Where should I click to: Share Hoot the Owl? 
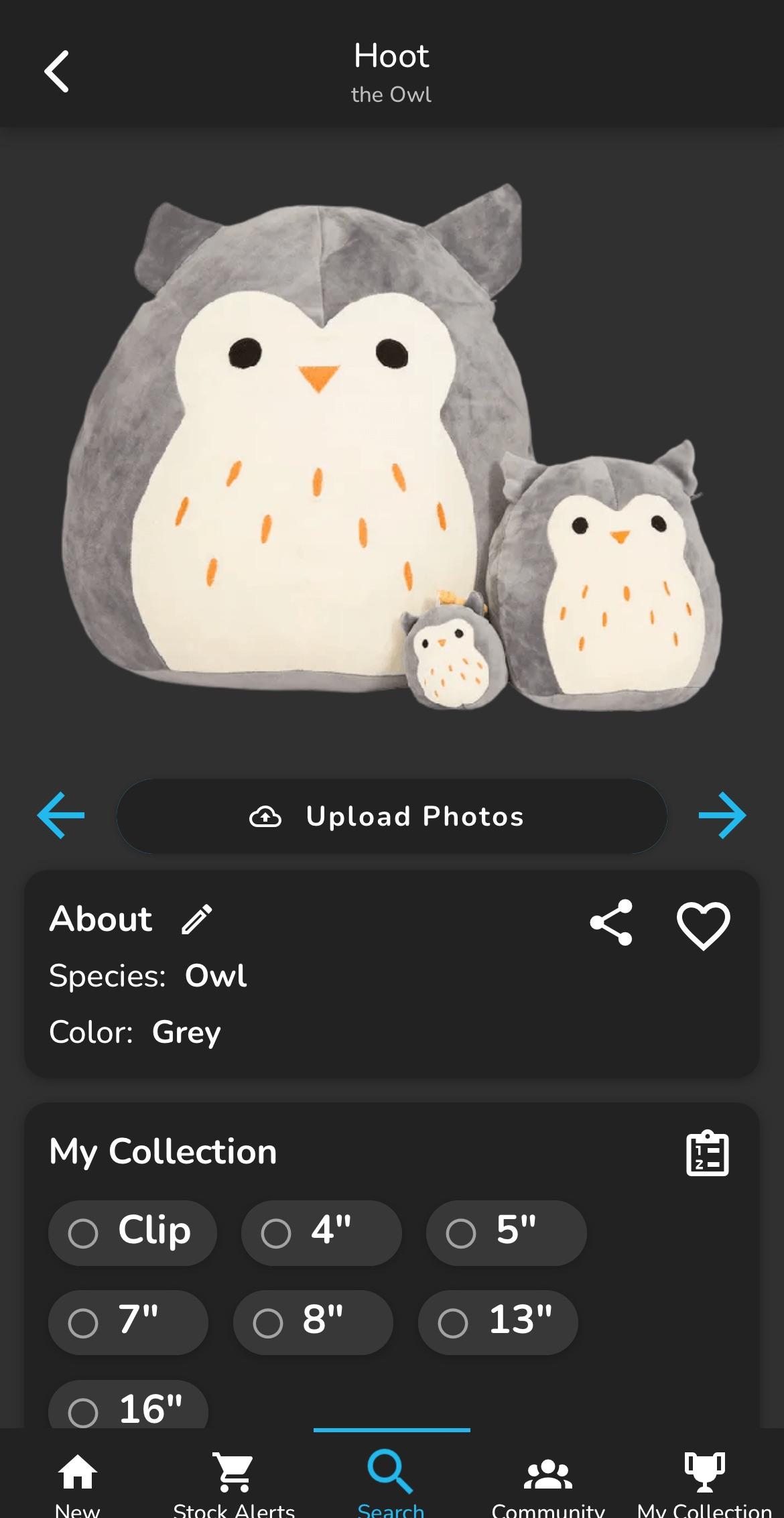611,923
